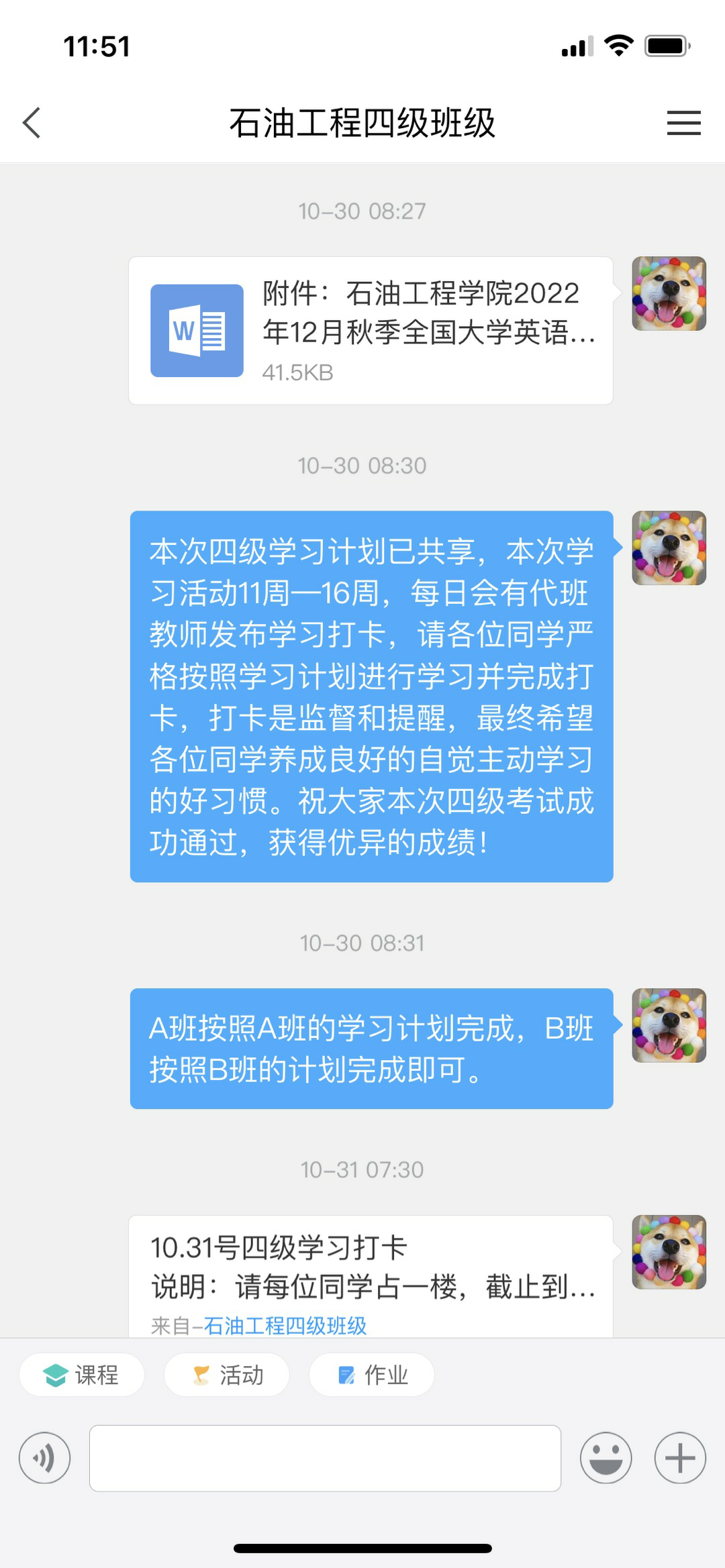This screenshot has height=1568, width=725.
Task: Open the group menu icon
Action: point(683,123)
